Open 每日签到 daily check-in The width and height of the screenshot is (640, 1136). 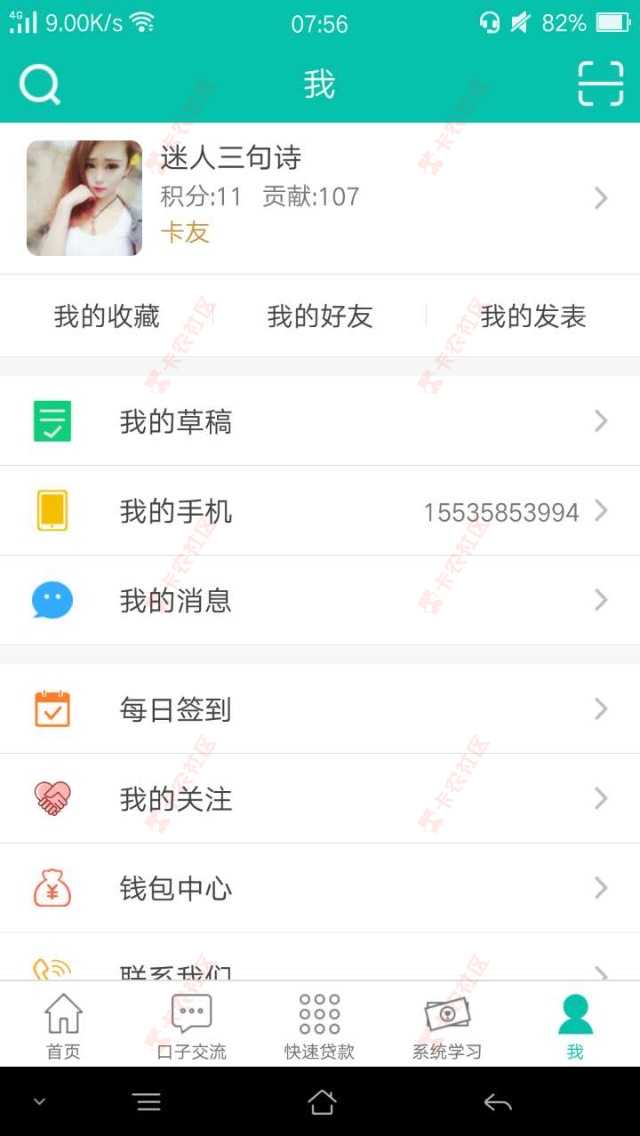click(x=320, y=709)
